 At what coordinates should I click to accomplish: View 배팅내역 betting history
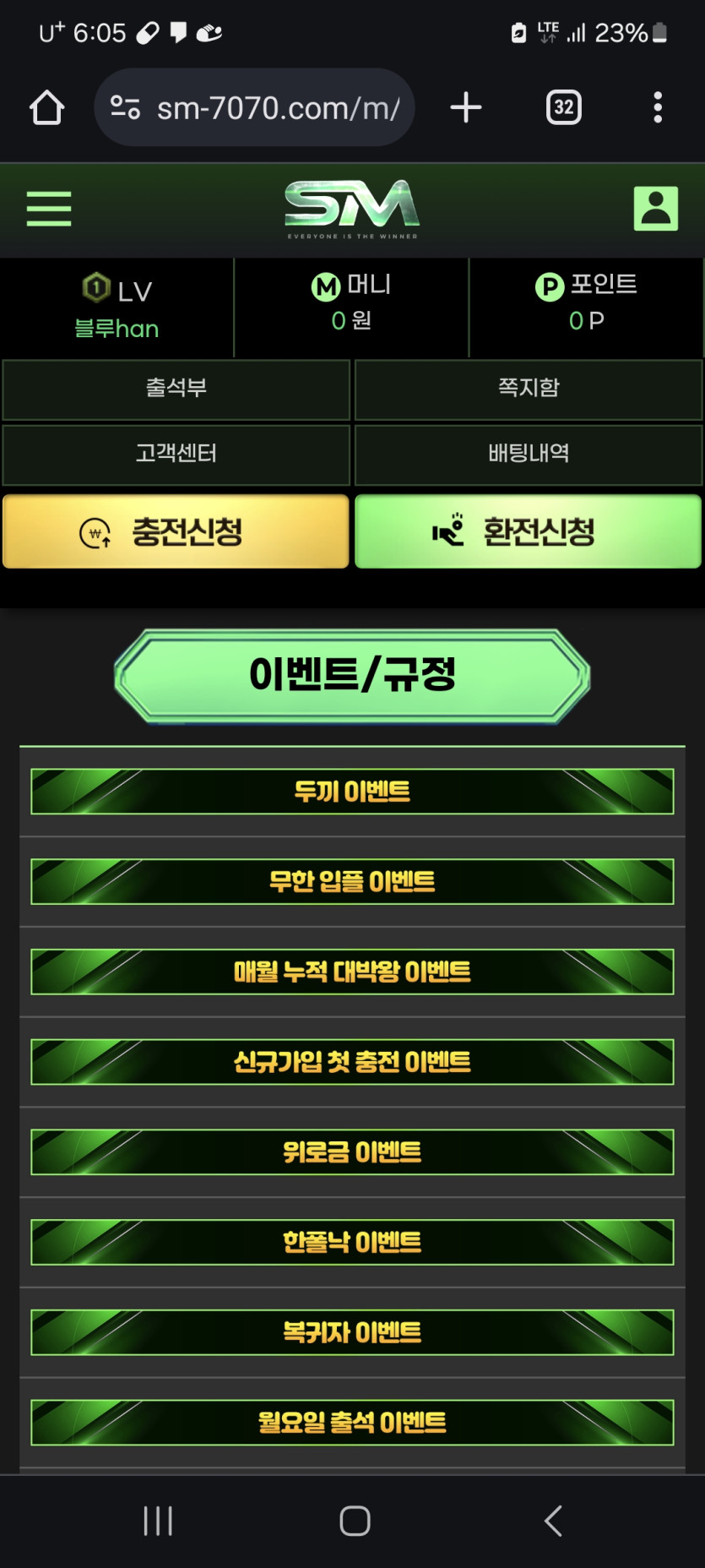[529, 454]
